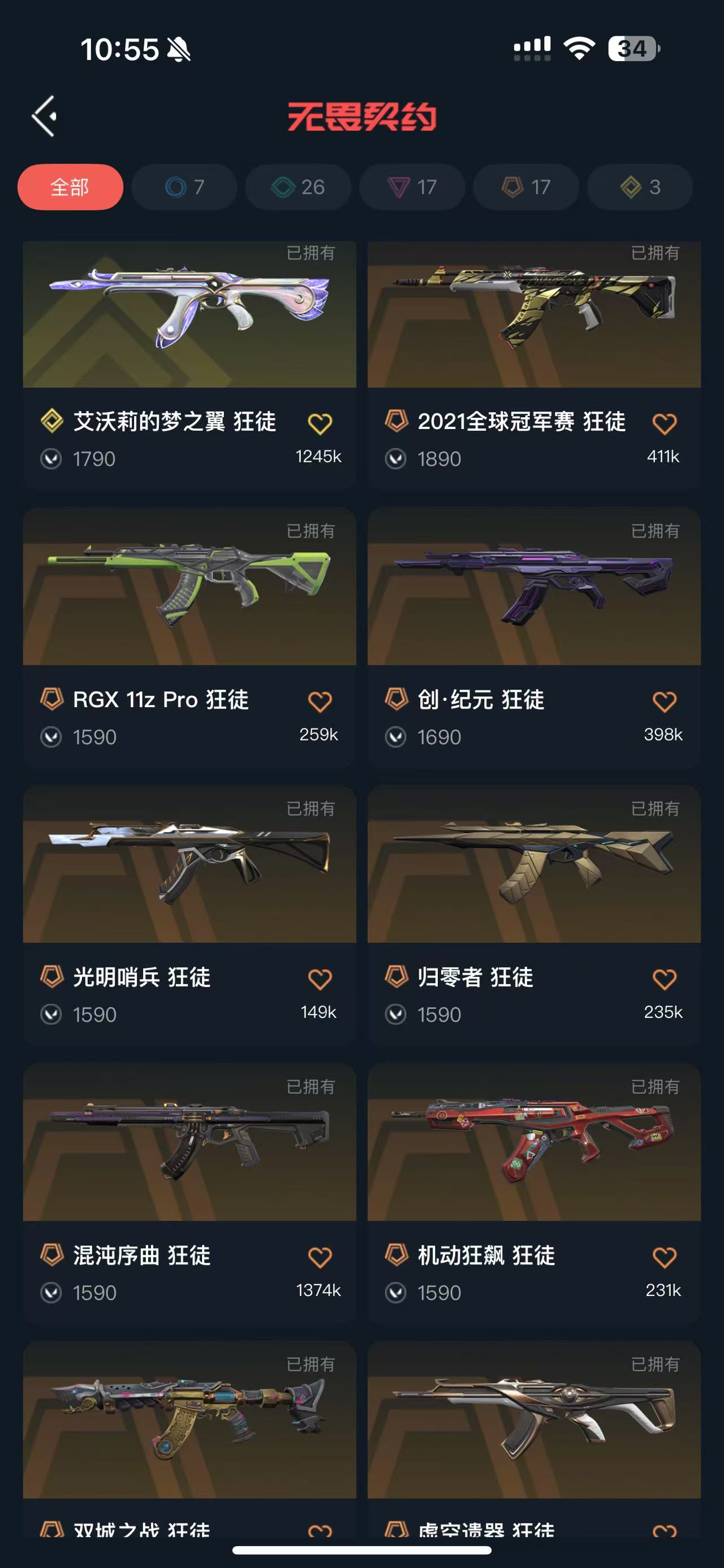The width and height of the screenshot is (724, 1568).
Task: Heart the 机动狂飙 狂徒 skin
Action: [x=663, y=1257]
